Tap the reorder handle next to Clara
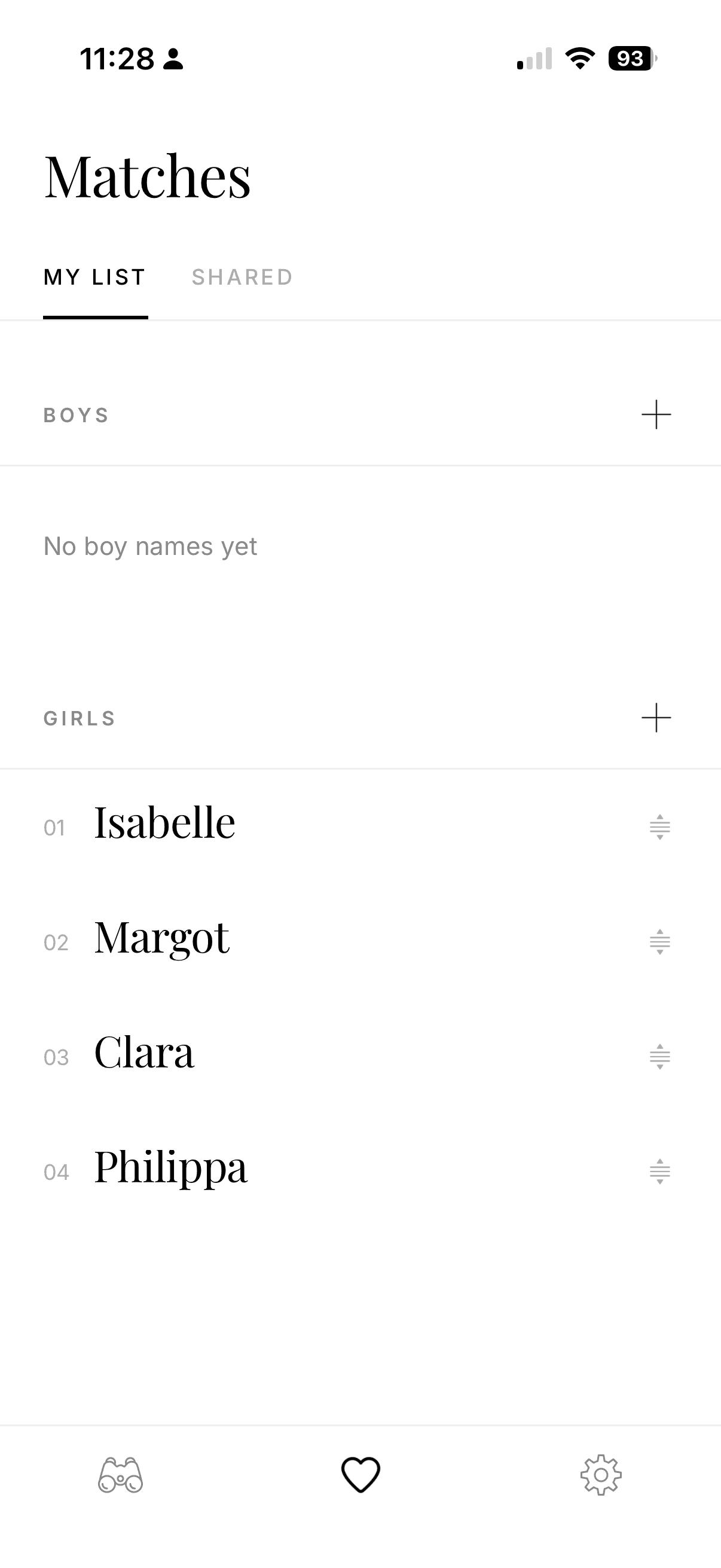This screenshot has height=1568, width=721. pos(659,1057)
